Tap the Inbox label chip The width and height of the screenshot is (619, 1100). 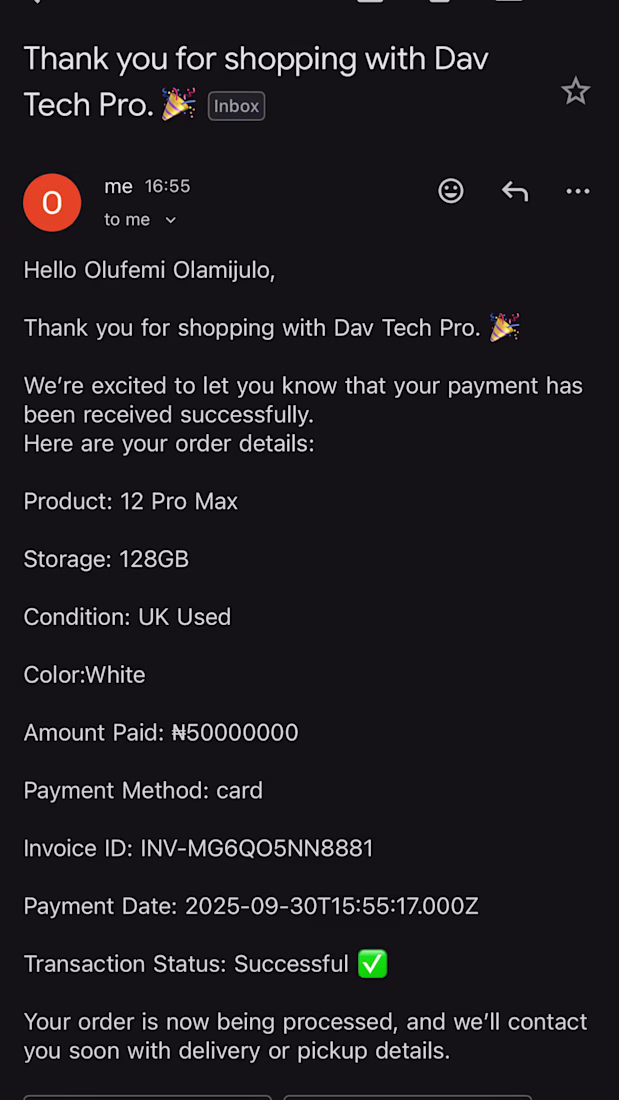(236, 106)
